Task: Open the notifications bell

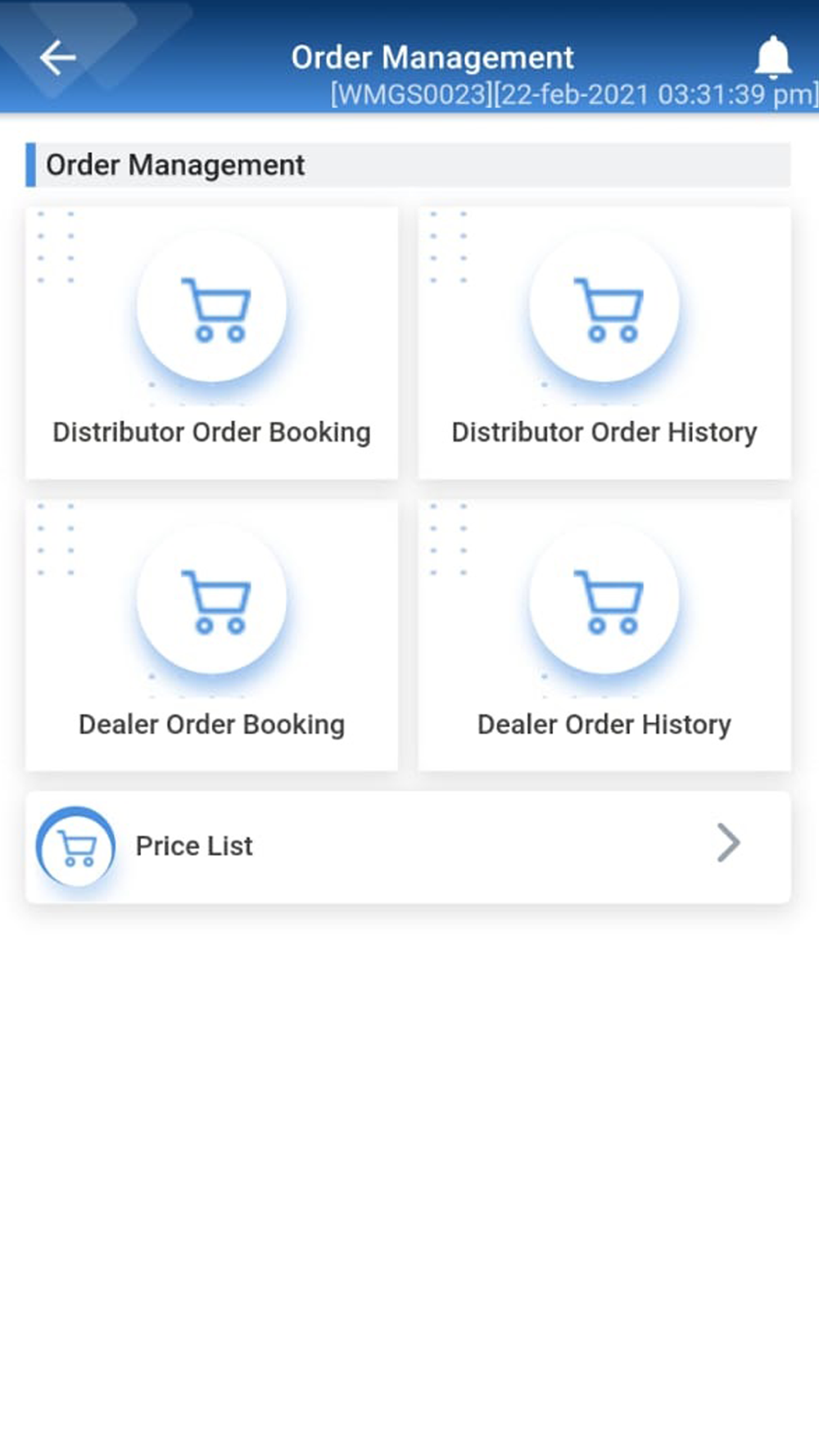Action: [x=772, y=57]
